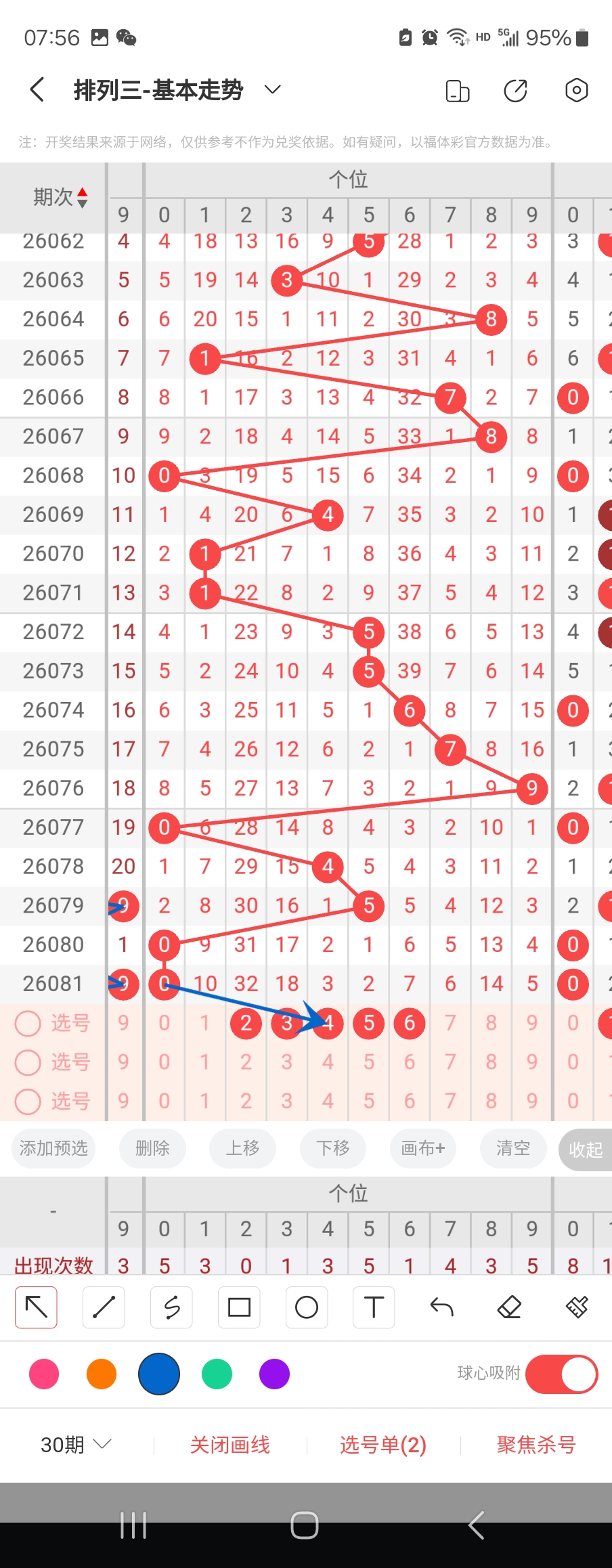This screenshot has width=612, height=1568.
Task: Collapse the panel with 收起
Action: pyautogui.click(x=585, y=1150)
